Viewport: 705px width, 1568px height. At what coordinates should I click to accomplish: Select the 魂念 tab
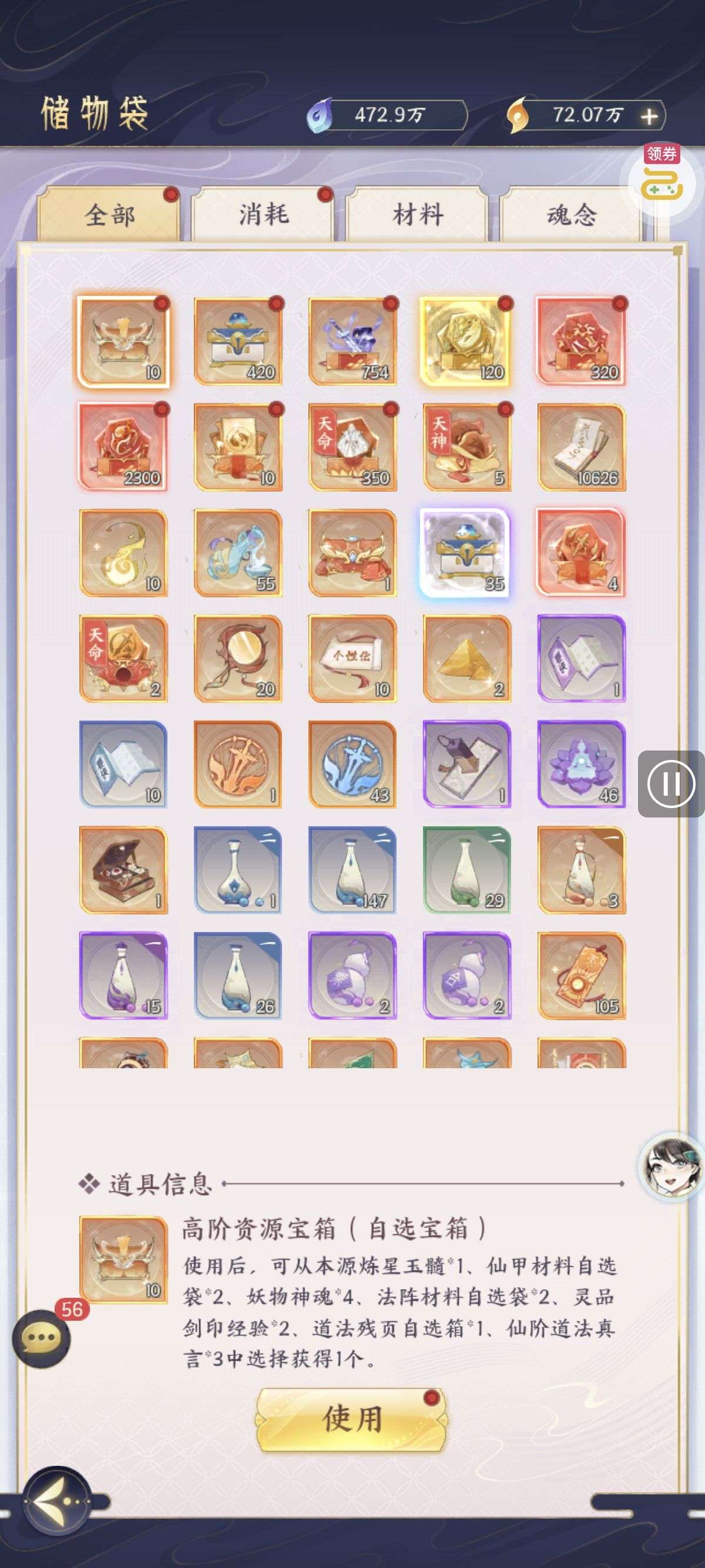pos(571,216)
